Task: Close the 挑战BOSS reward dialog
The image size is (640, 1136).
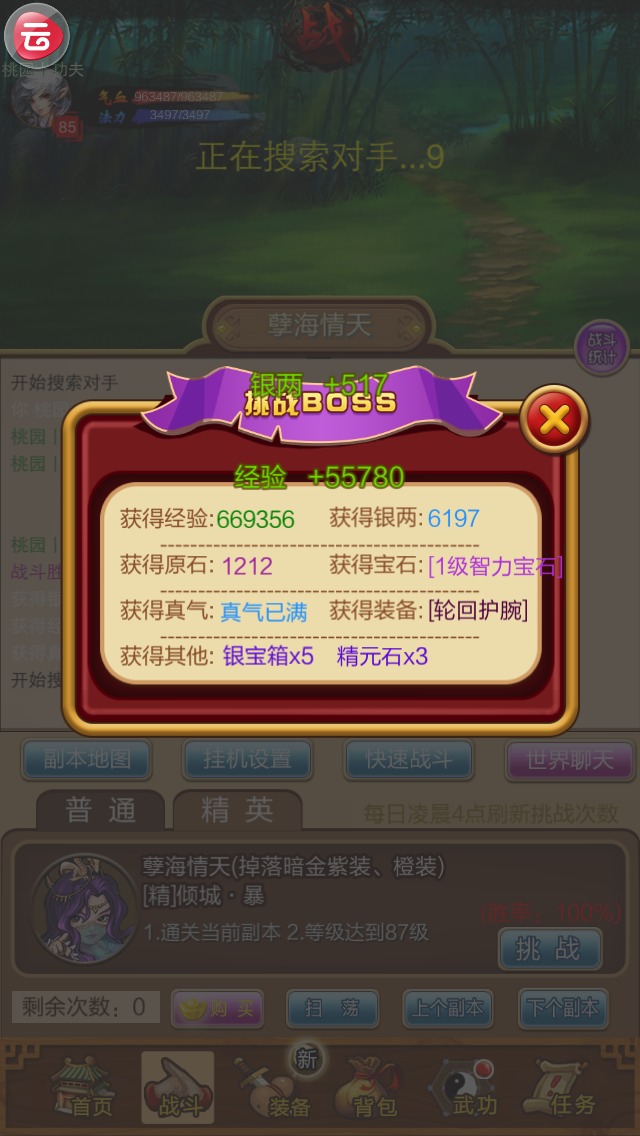Action: [554, 420]
